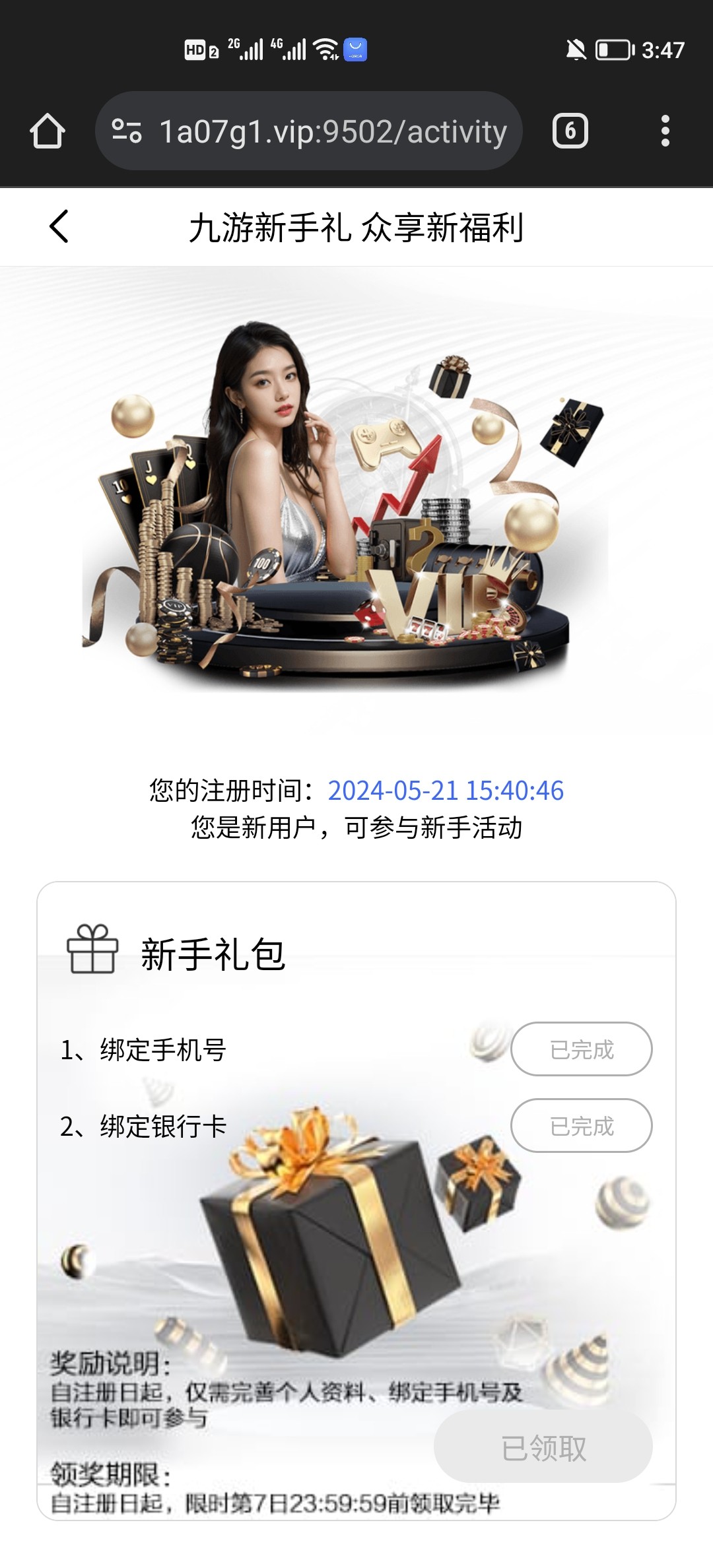This screenshot has height=1568, width=713.
Task: Tap the URL address bar
Action: (x=333, y=131)
